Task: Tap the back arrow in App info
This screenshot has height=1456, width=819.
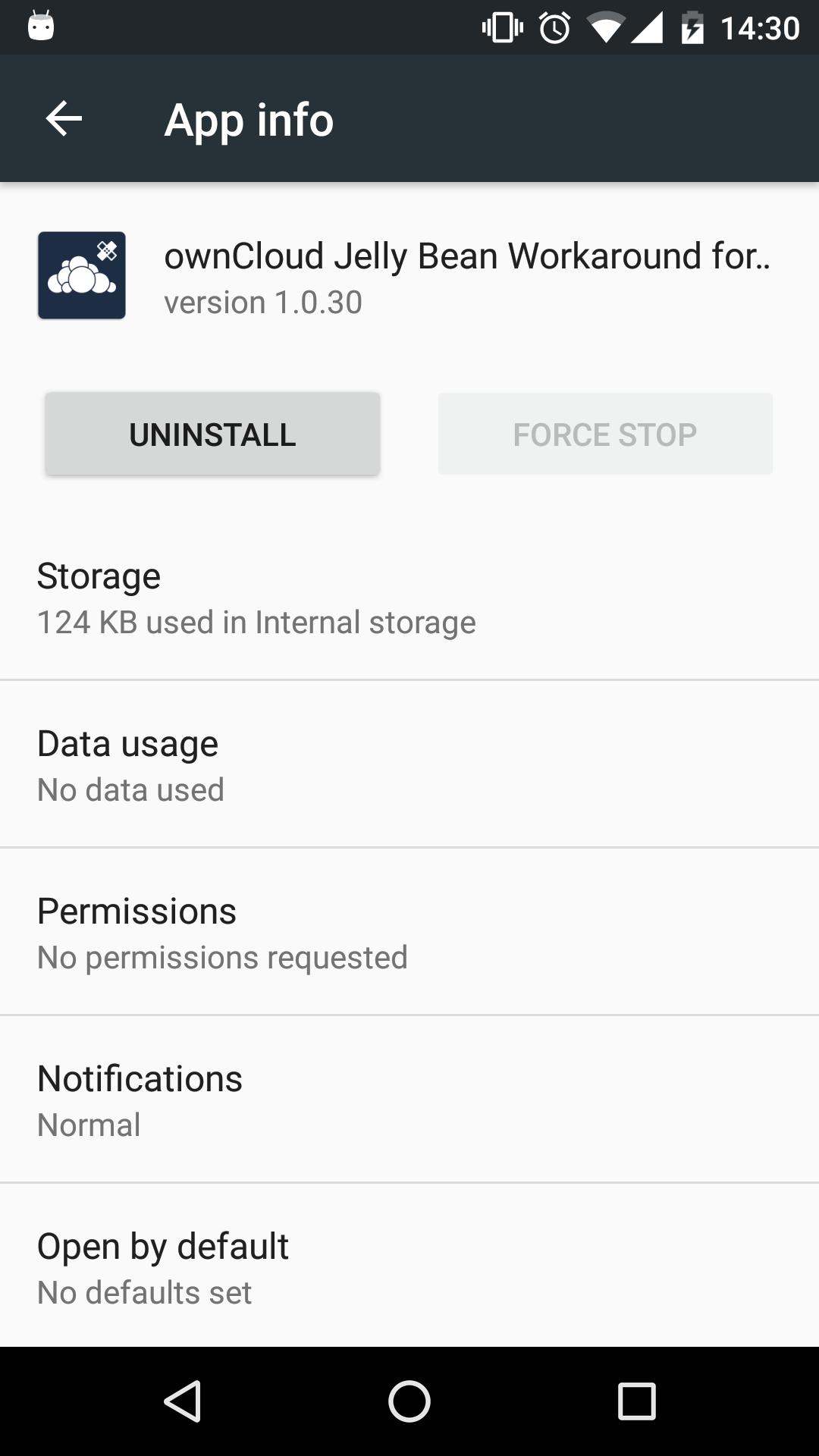Action: pyautogui.click(x=63, y=118)
